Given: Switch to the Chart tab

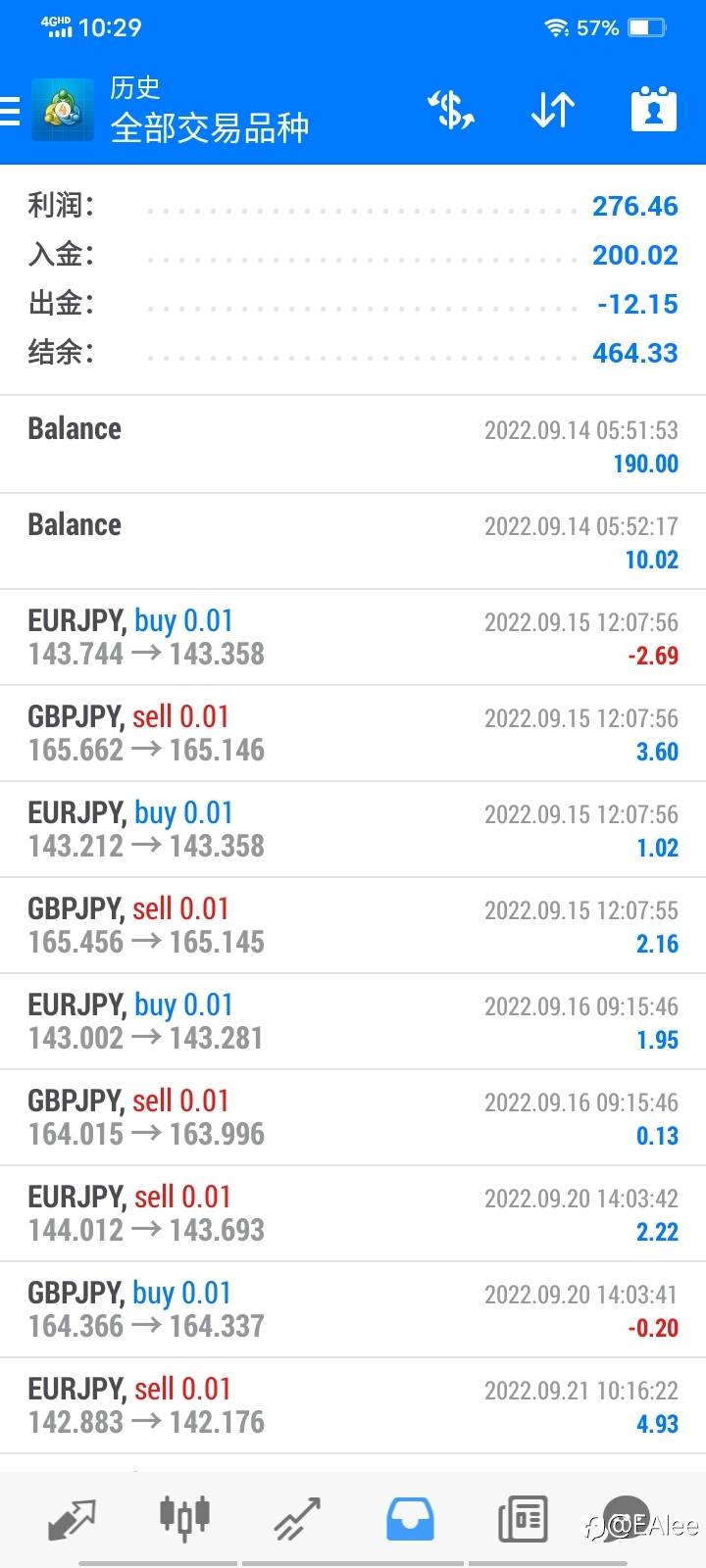Looking at the screenshot, I should click(x=184, y=1518).
